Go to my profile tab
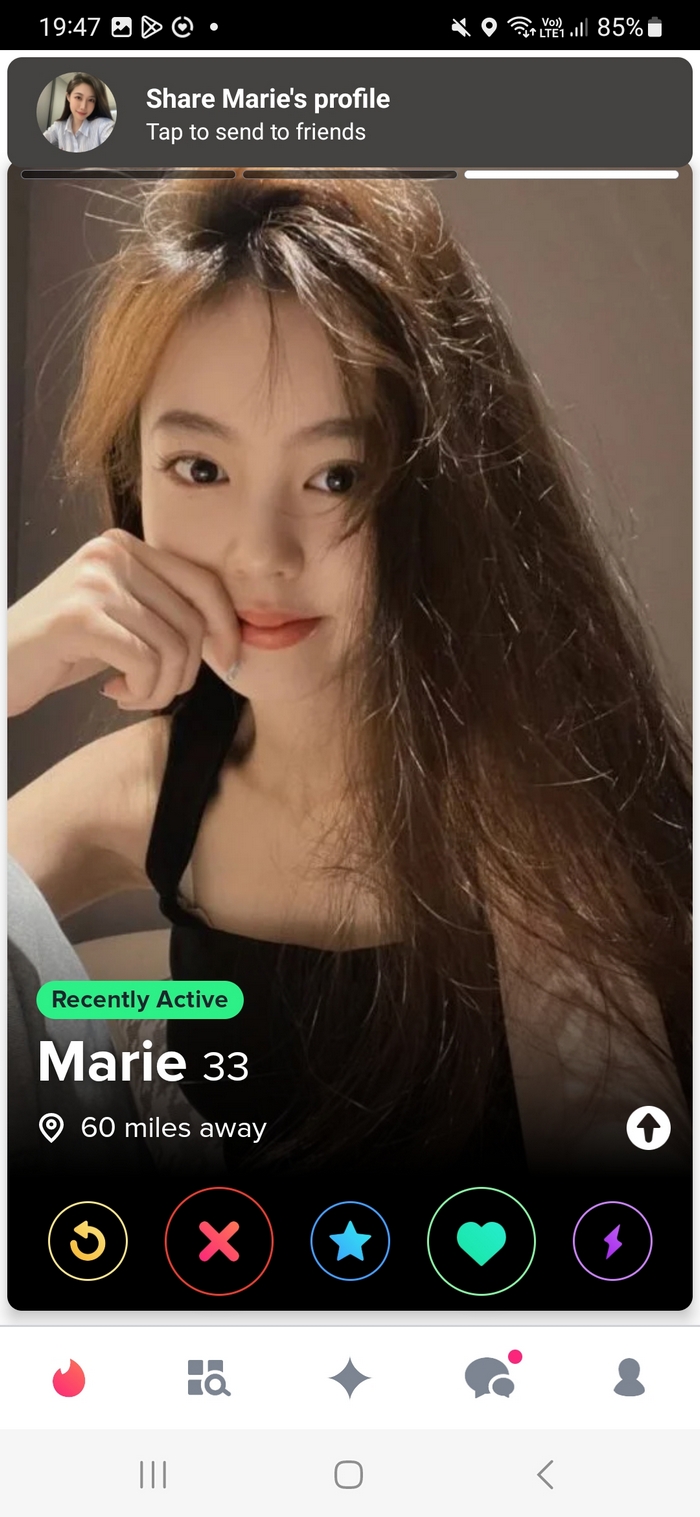Viewport: 700px width, 1517px height. [x=629, y=1379]
